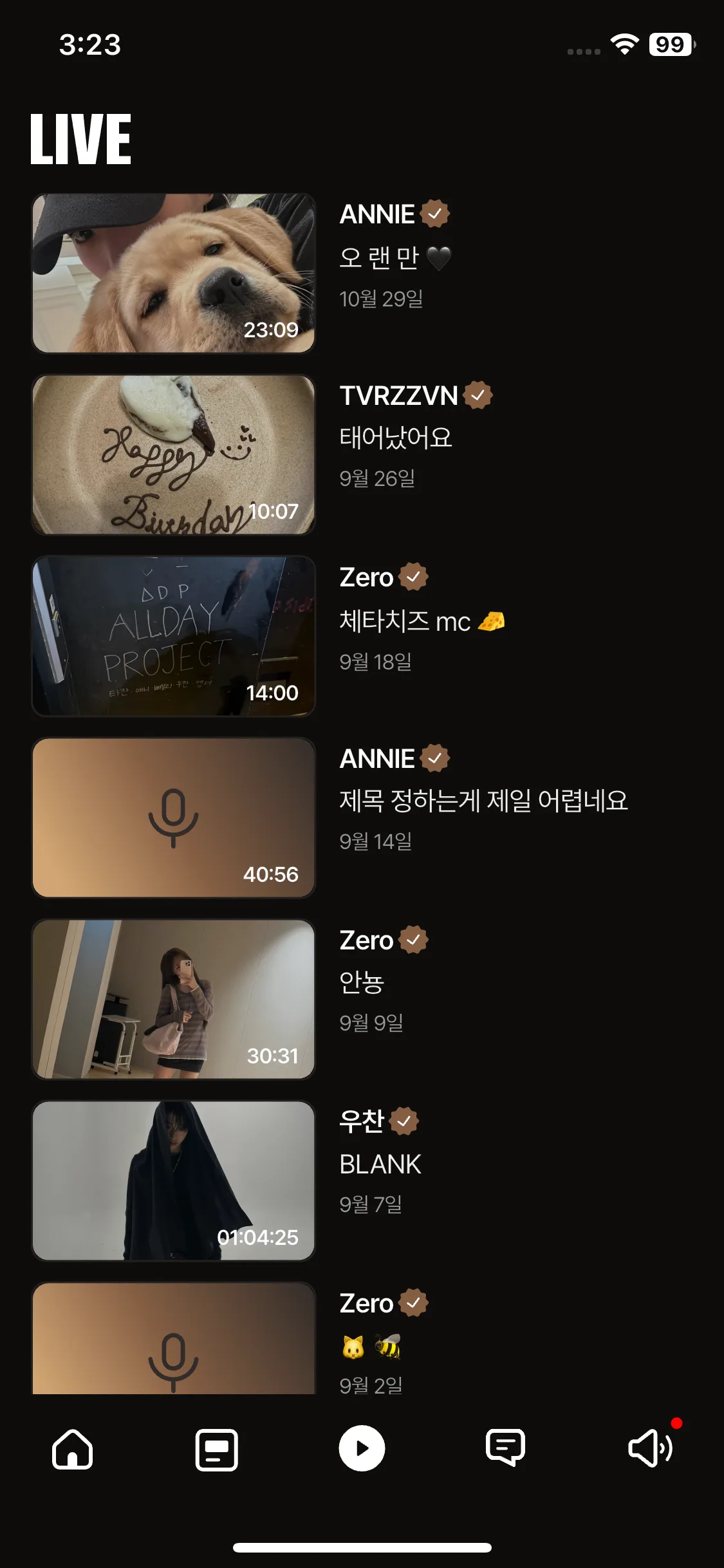Open the chat messages tab

(506, 1449)
